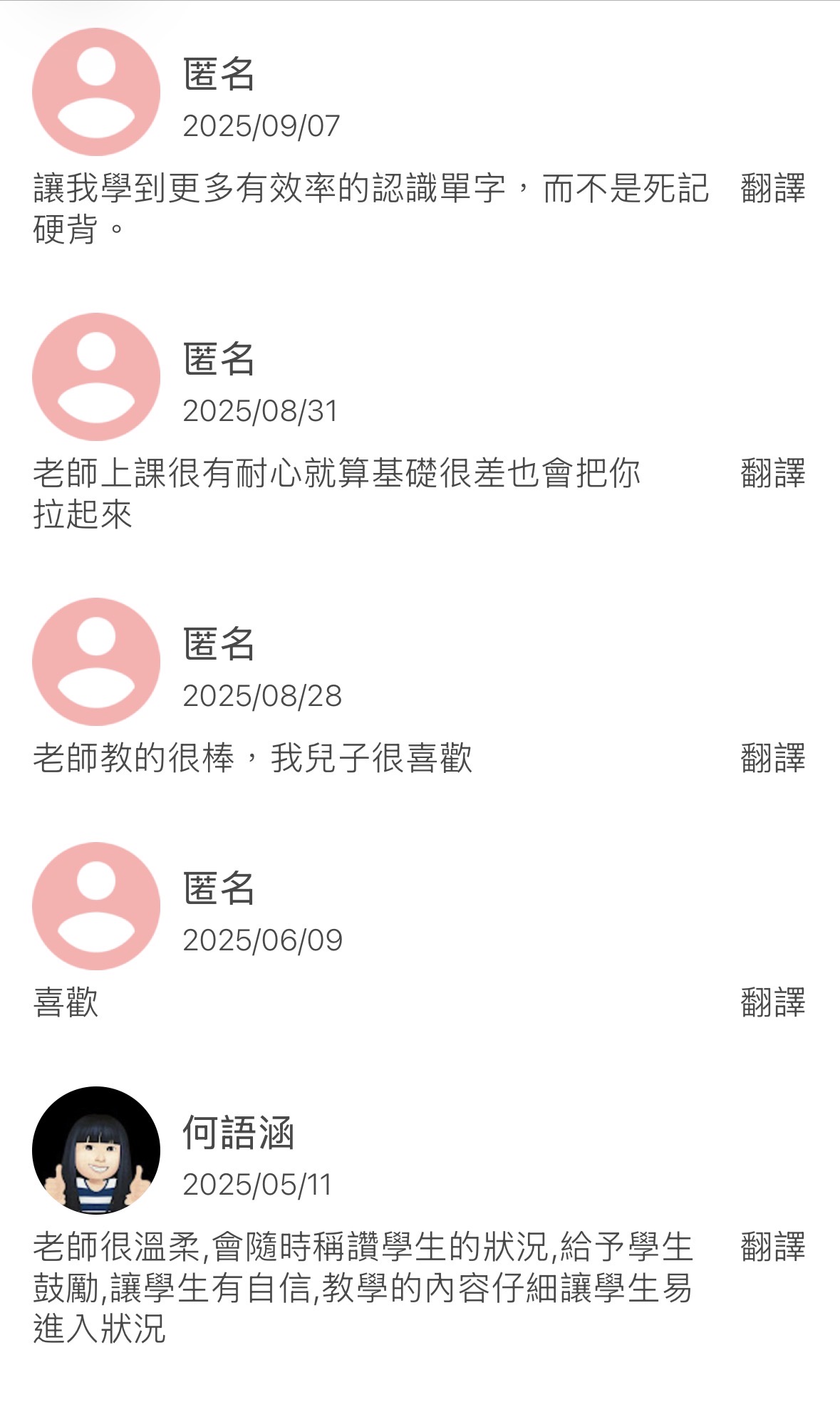The image size is (840, 1402).
Task: Translate the 2025/09/07 anonymous review
Action: click(772, 189)
